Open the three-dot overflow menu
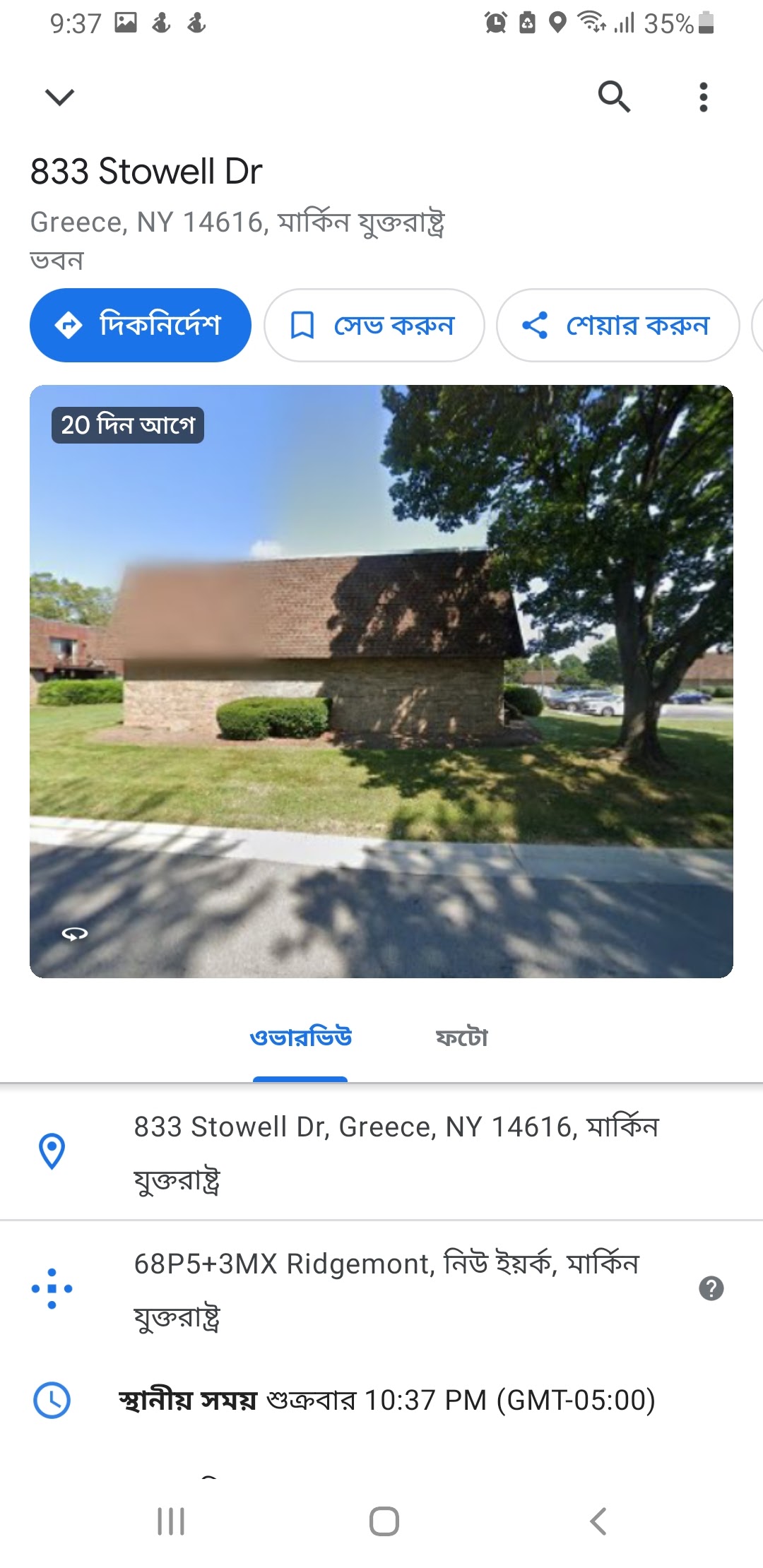 click(x=703, y=97)
